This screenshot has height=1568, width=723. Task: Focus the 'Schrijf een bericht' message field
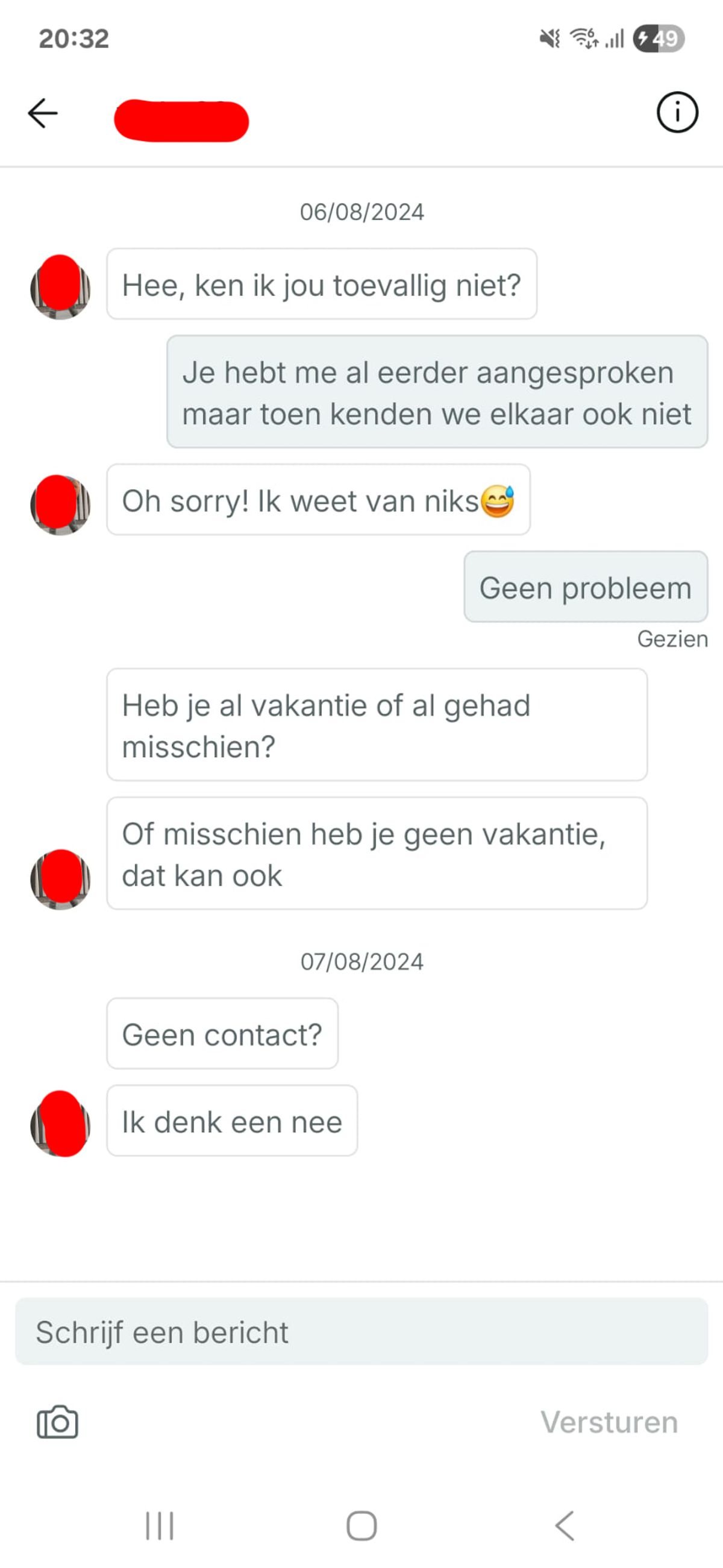click(x=361, y=1332)
